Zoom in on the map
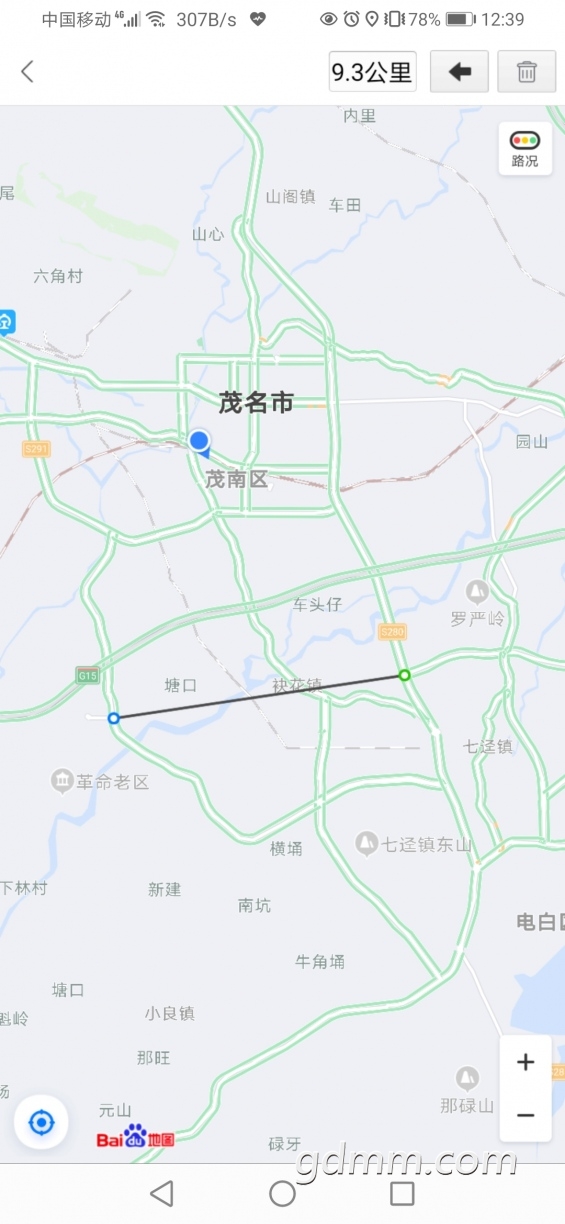This screenshot has height=1224, width=565. point(526,1062)
